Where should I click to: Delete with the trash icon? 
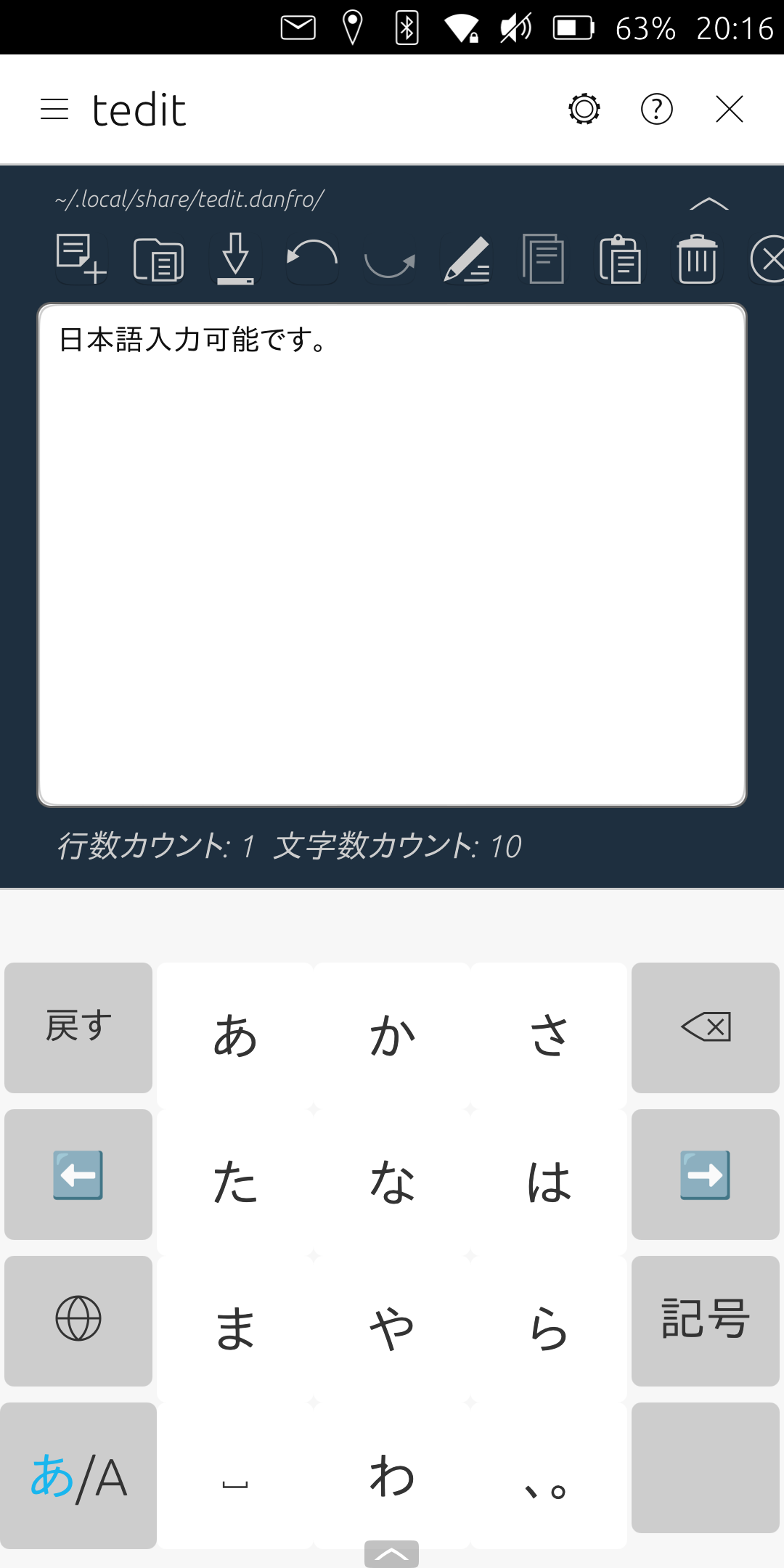click(697, 258)
